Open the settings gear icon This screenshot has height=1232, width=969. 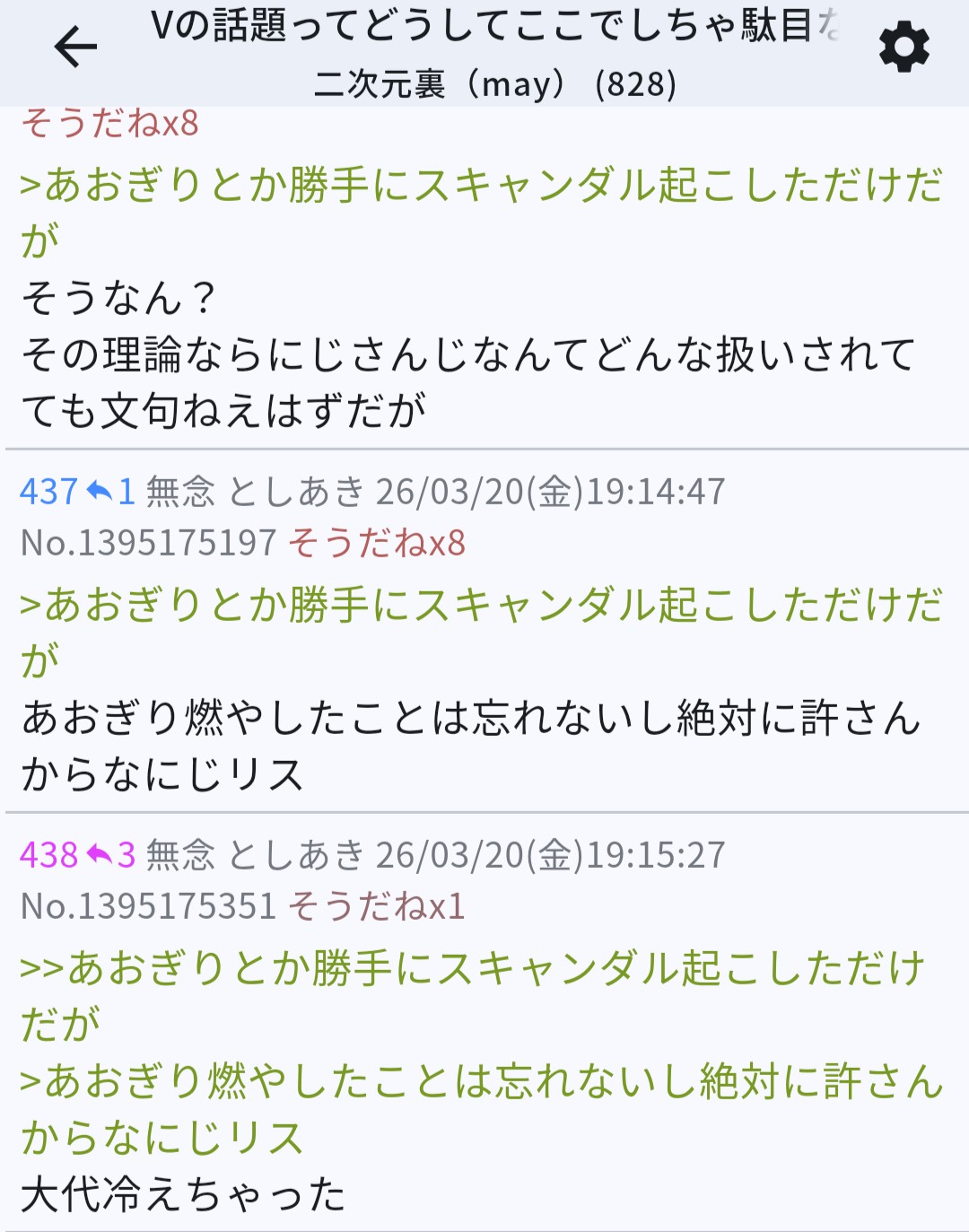click(x=904, y=48)
